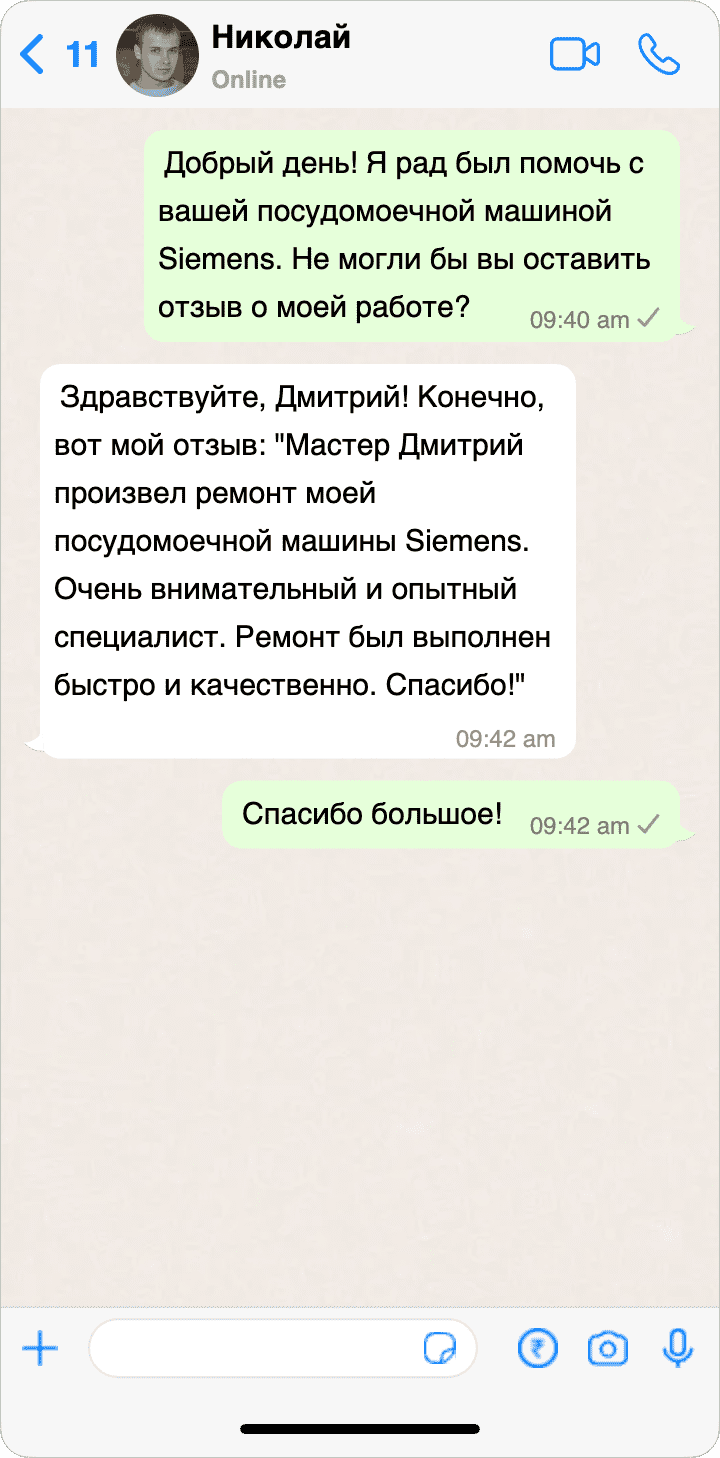The width and height of the screenshot is (720, 1458).
Task: Open the rupee payment option
Action: click(x=538, y=1349)
